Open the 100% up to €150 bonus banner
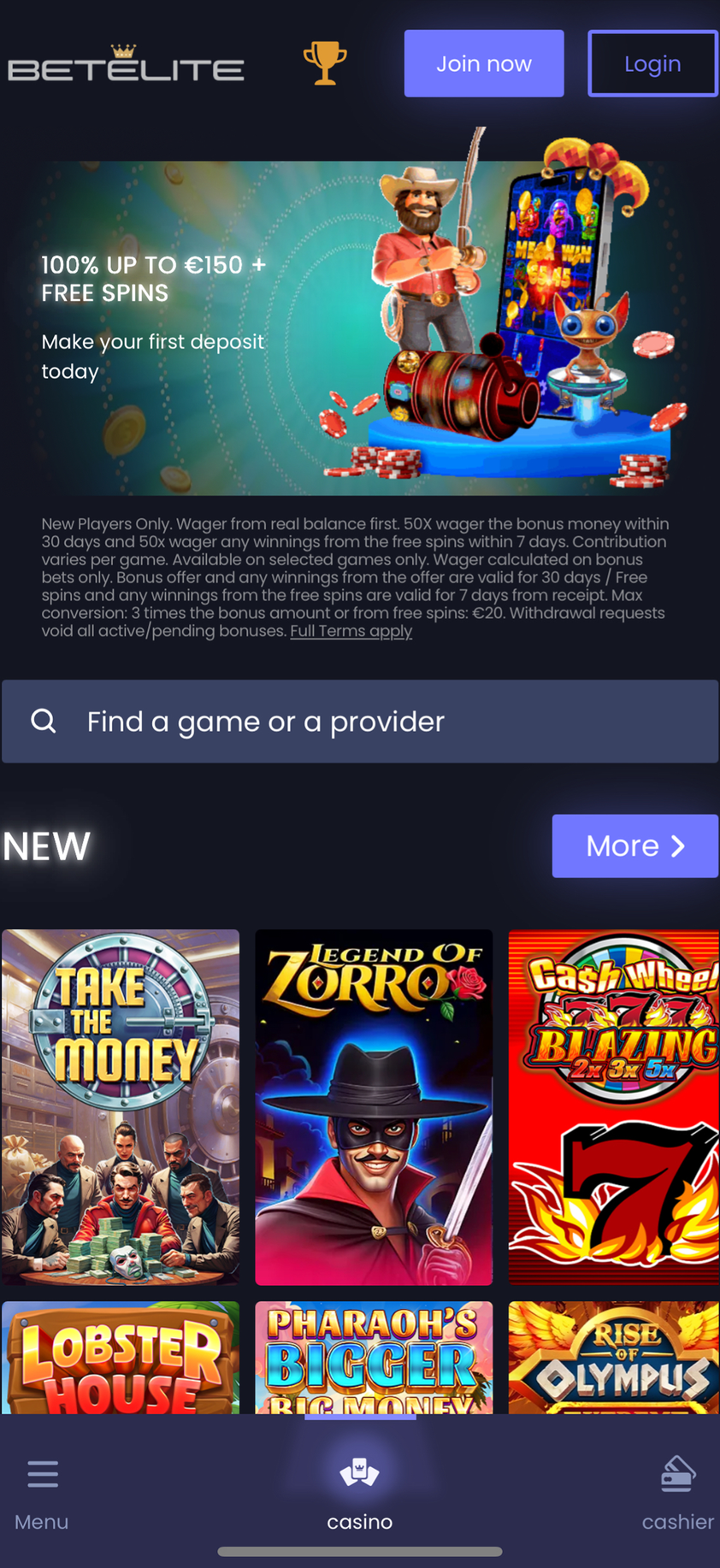This screenshot has width=720, height=1568. point(359,327)
